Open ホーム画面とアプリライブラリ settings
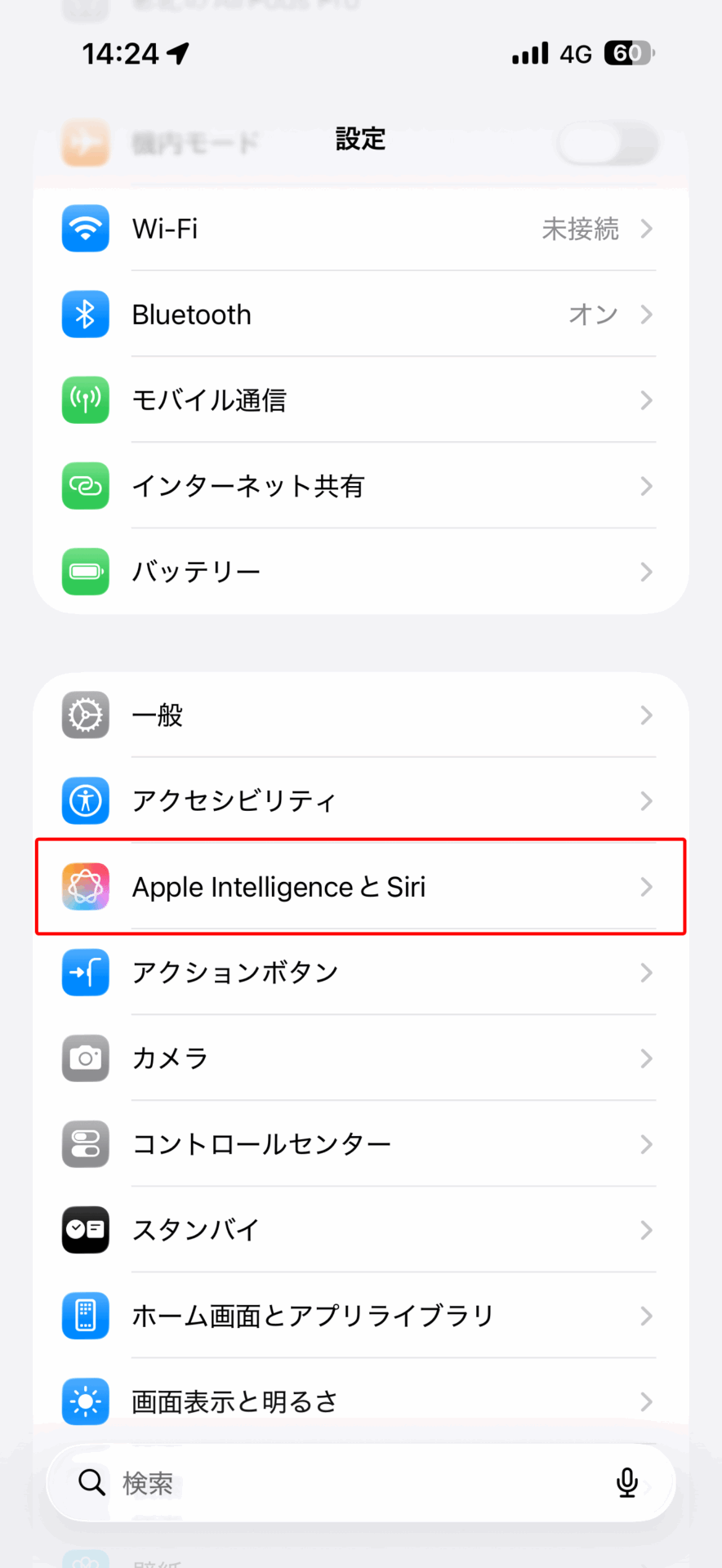 [x=359, y=1316]
